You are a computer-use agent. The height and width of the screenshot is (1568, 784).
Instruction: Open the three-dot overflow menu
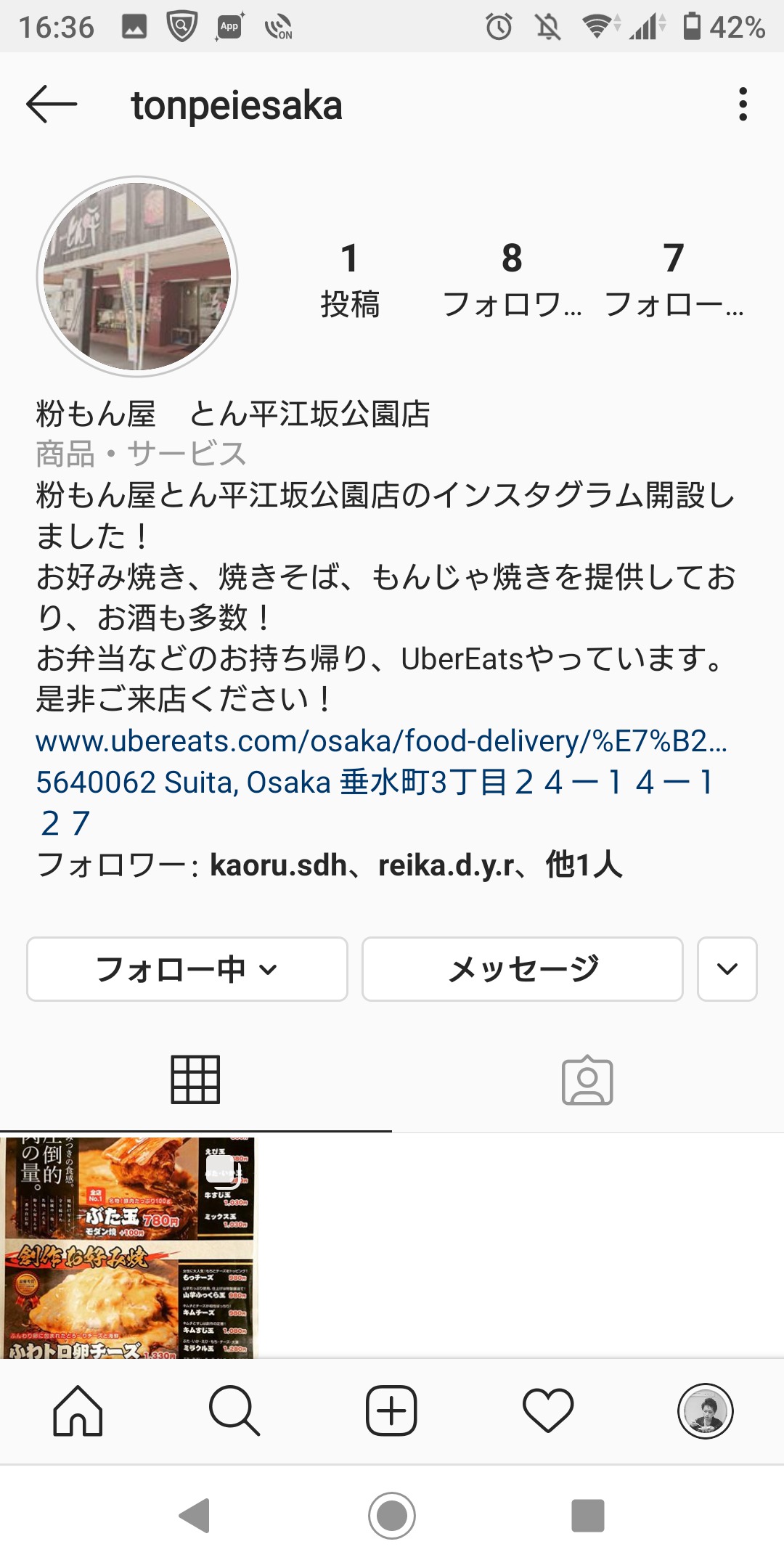pyautogui.click(x=742, y=105)
